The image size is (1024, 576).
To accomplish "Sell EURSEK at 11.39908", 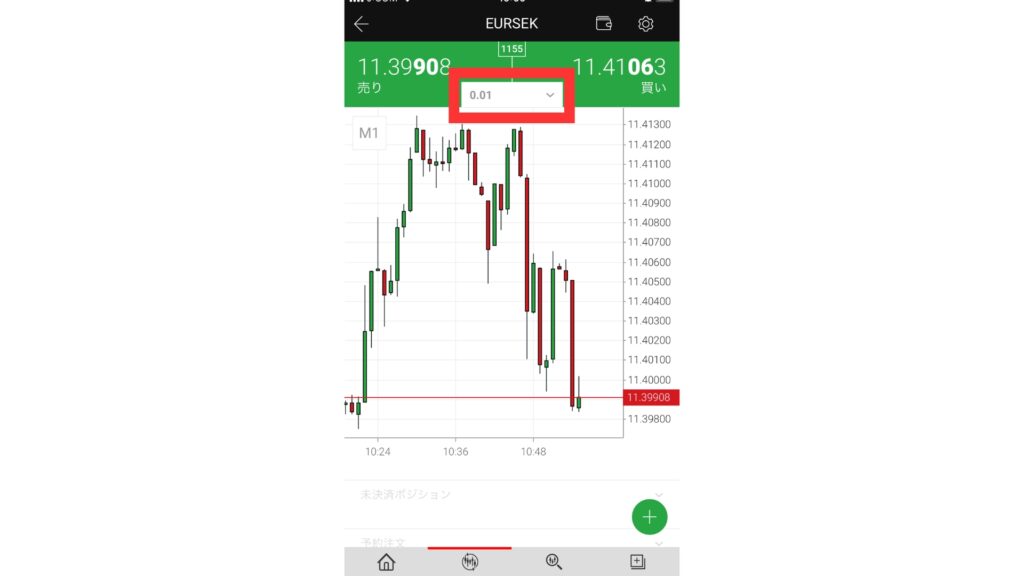I will click(400, 75).
